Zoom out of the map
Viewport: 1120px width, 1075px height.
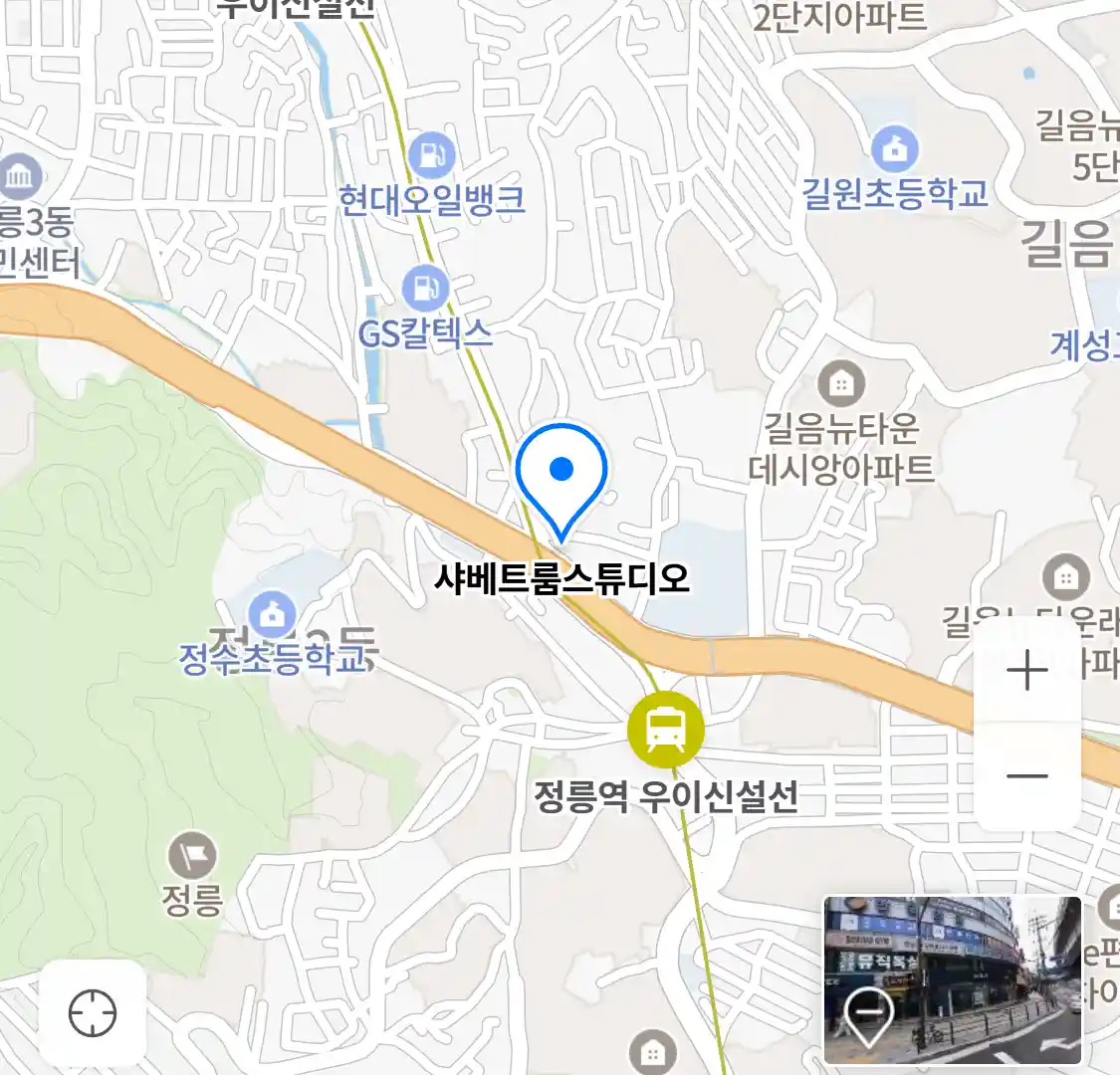point(1026,776)
